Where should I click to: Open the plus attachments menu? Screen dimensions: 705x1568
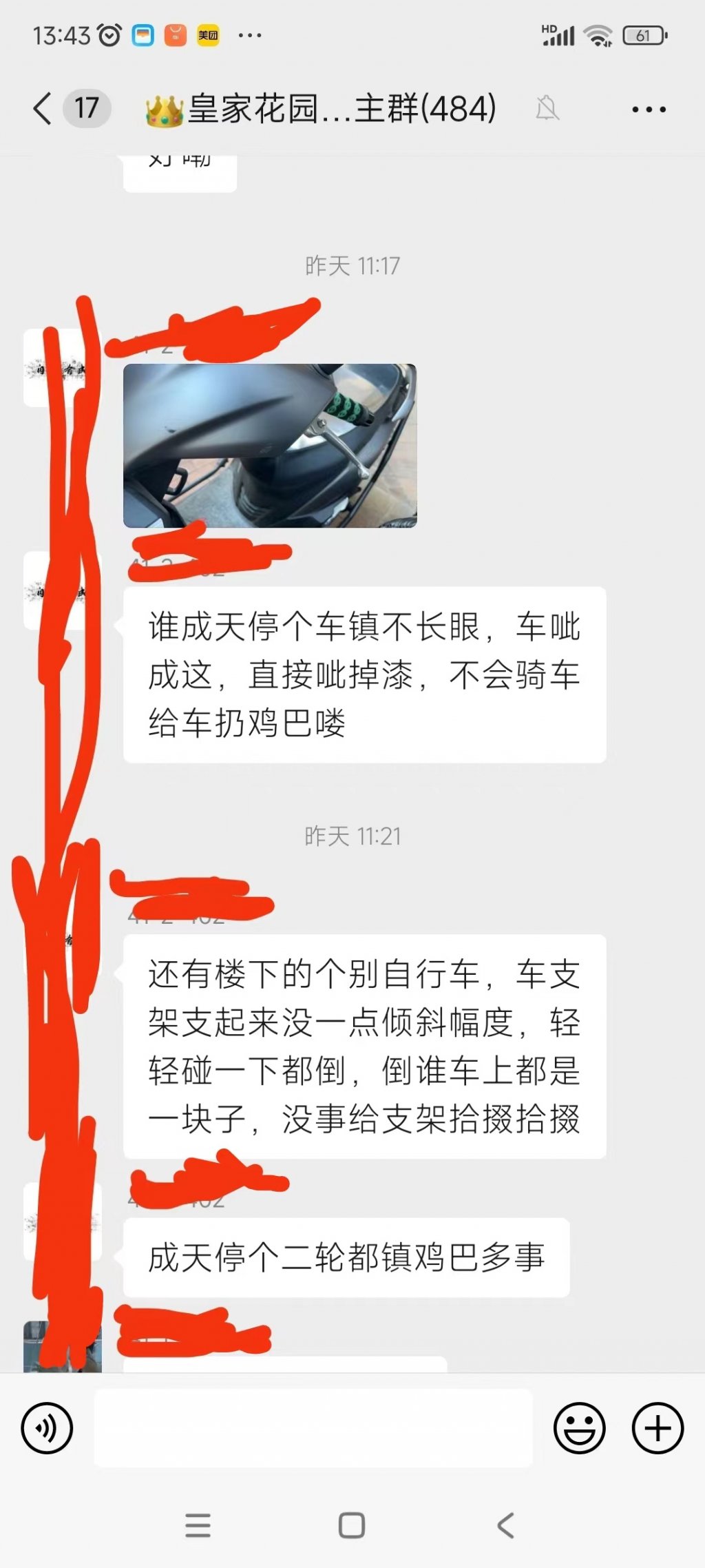[657, 1428]
